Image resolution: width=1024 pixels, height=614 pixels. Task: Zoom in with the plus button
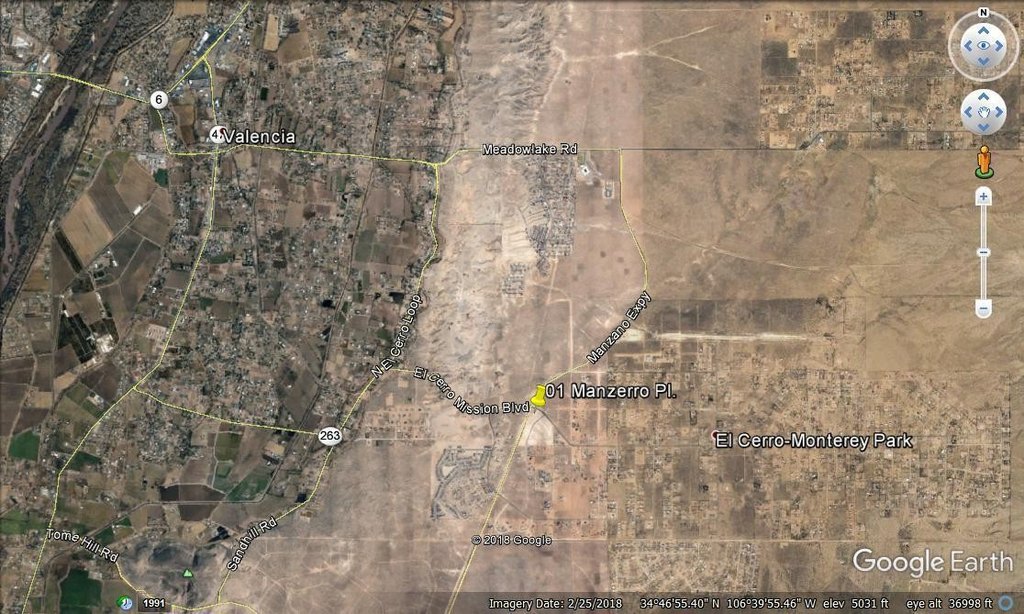[983, 197]
